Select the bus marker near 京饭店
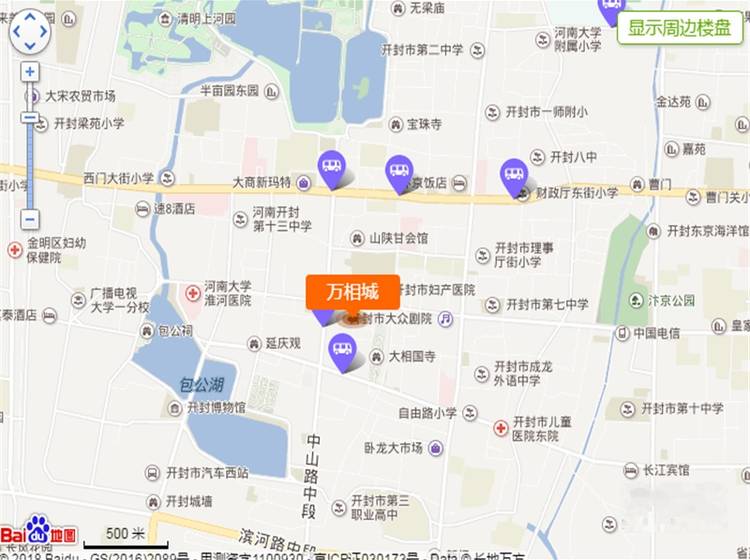Image resolution: width=750 pixels, height=560 pixels. pos(400,171)
